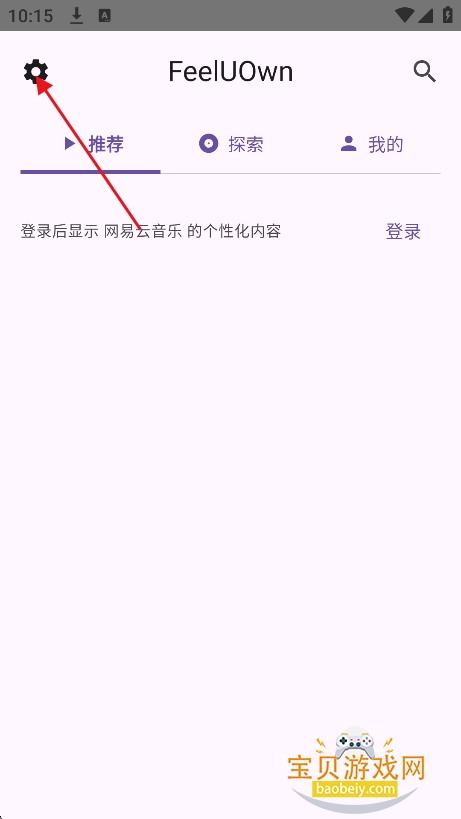Open the search magnifier icon

pyautogui.click(x=424, y=72)
